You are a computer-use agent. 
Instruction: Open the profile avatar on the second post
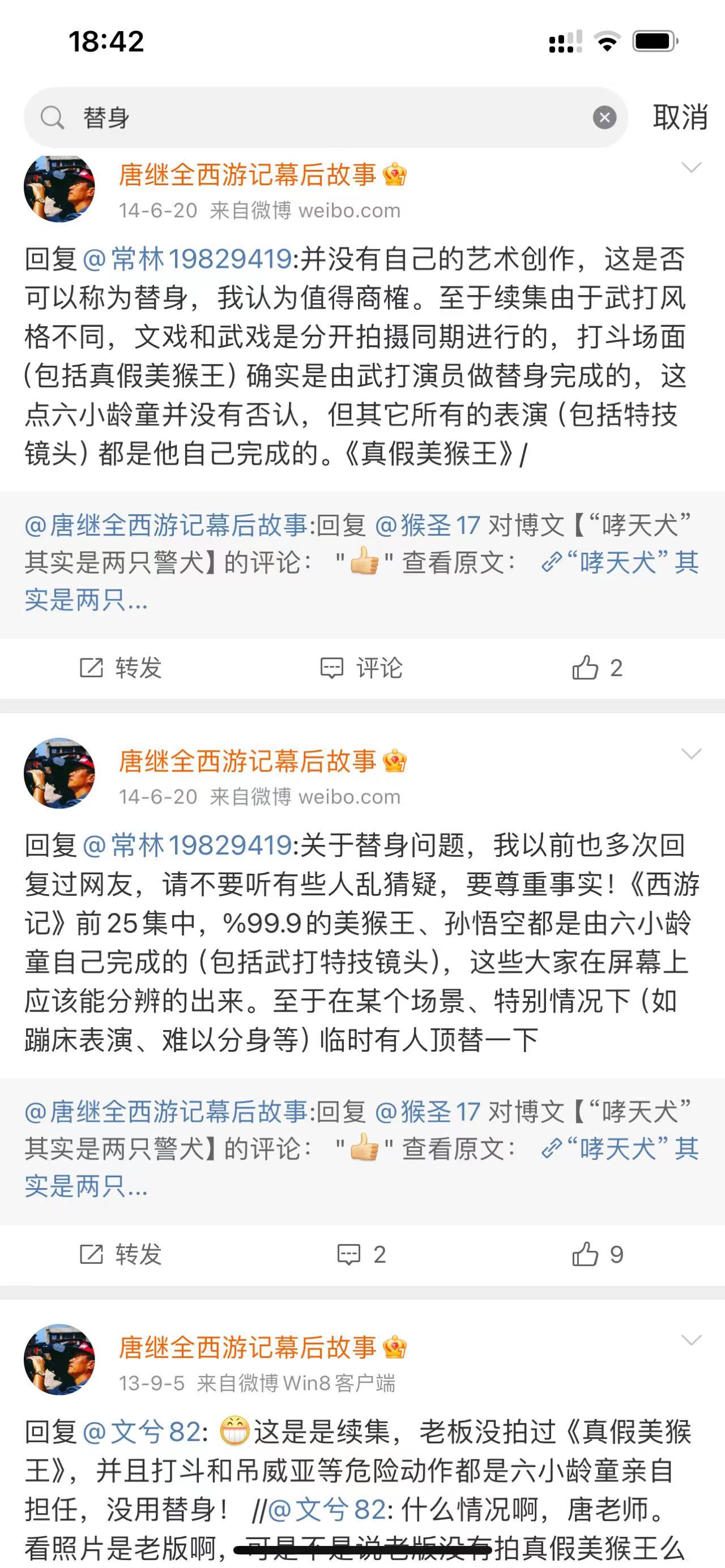pyautogui.click(x=59, y=773)
